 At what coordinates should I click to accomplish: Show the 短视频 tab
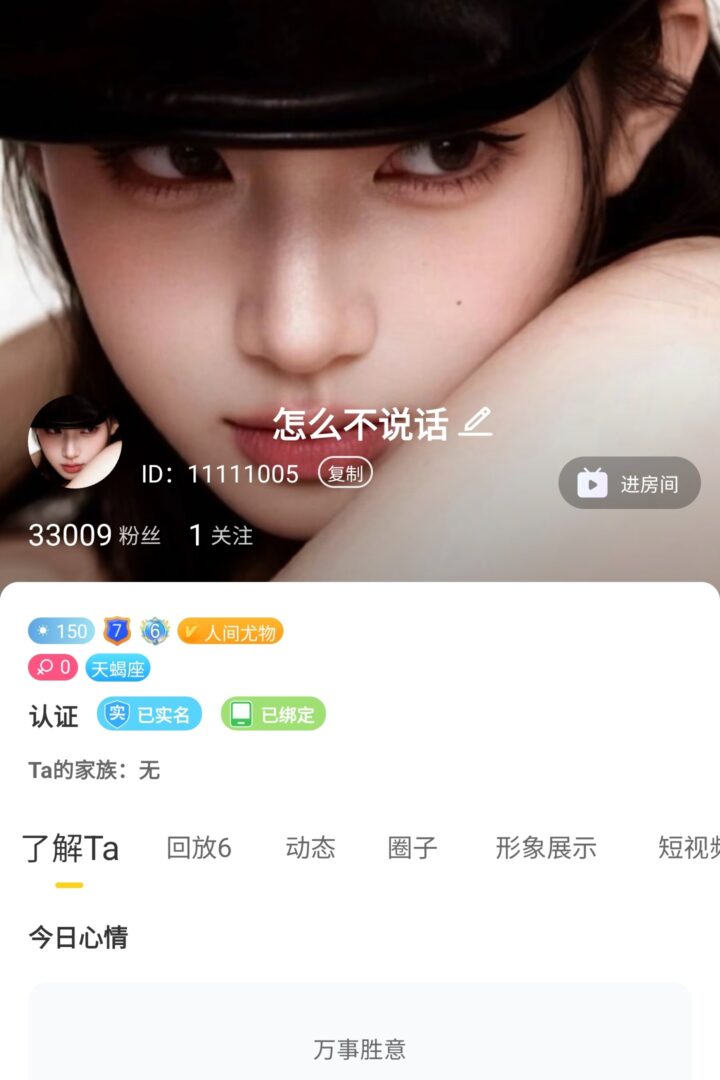click(x=690, y=848)
